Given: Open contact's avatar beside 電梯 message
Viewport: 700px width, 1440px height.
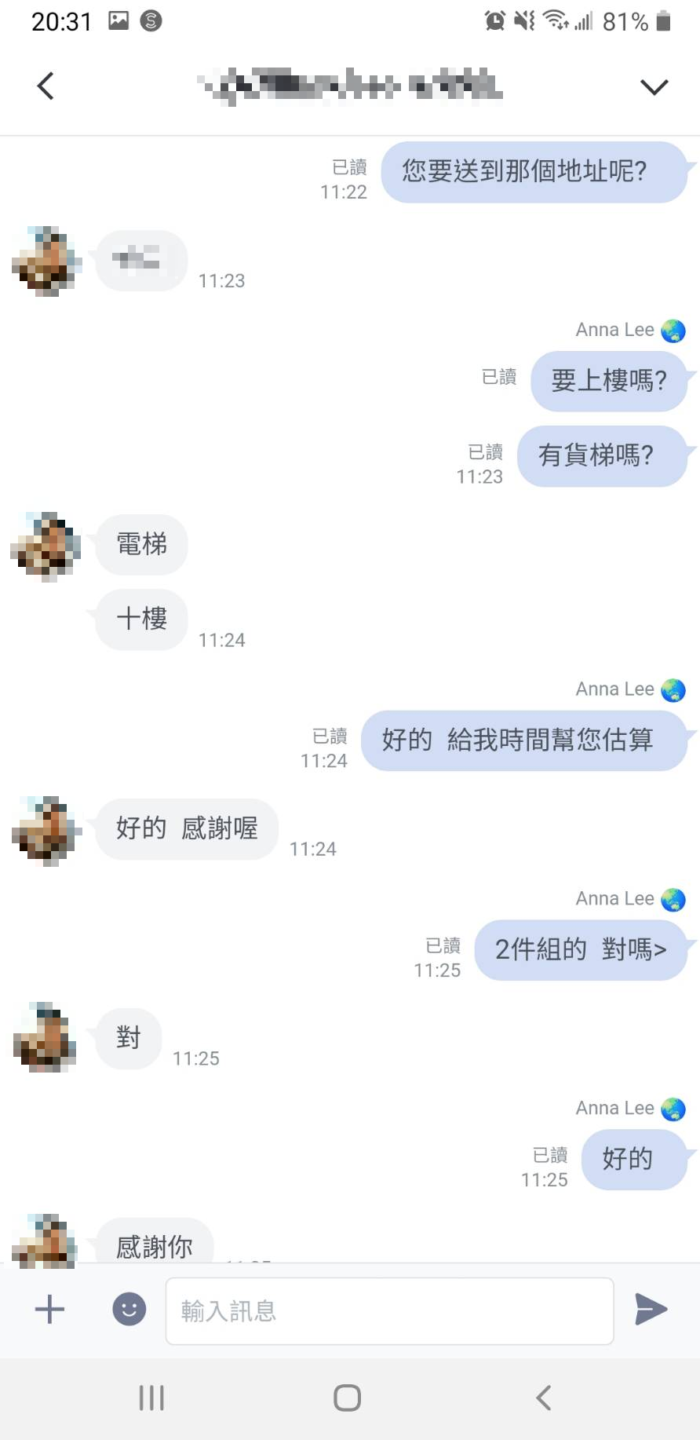Looking at the screenshot, I should pos(46,546).
